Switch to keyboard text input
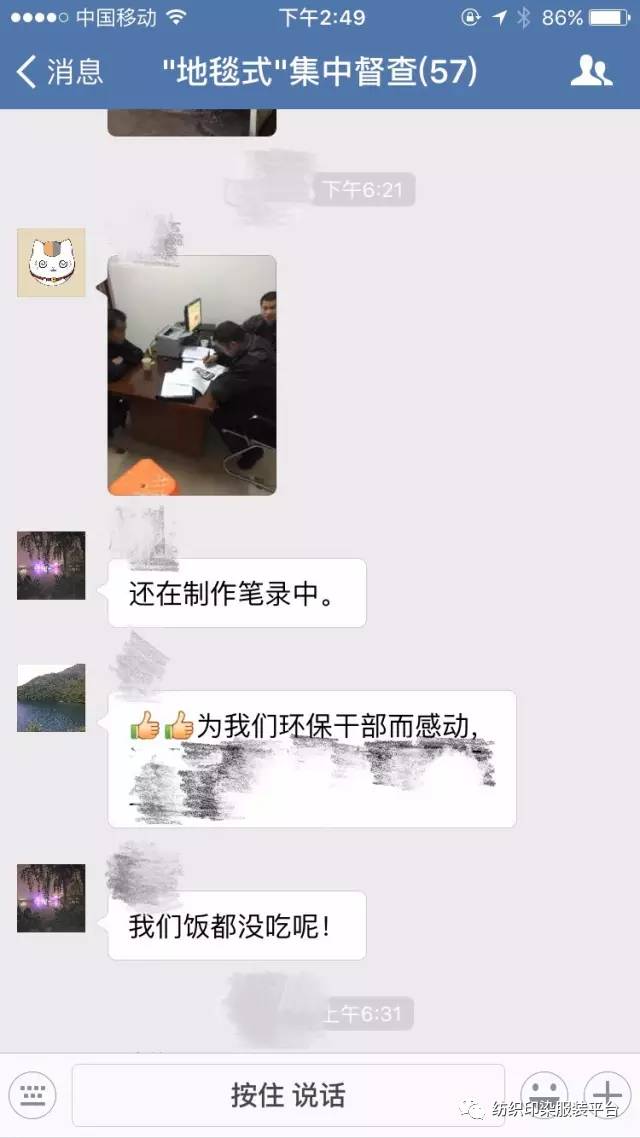 (x=33, y=1095)
